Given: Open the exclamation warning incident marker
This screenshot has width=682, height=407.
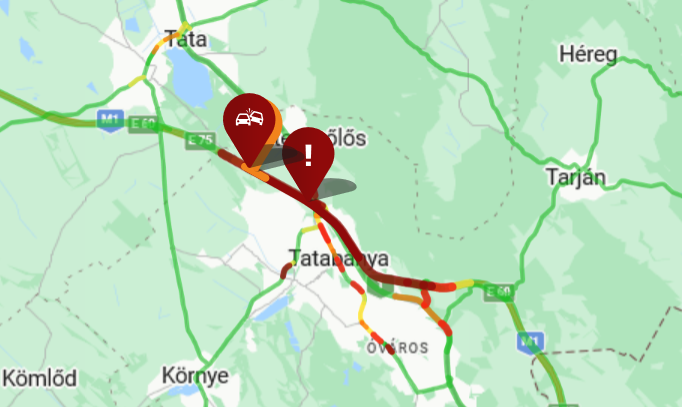Looking at the screenshot, I should tap(308, 155).
